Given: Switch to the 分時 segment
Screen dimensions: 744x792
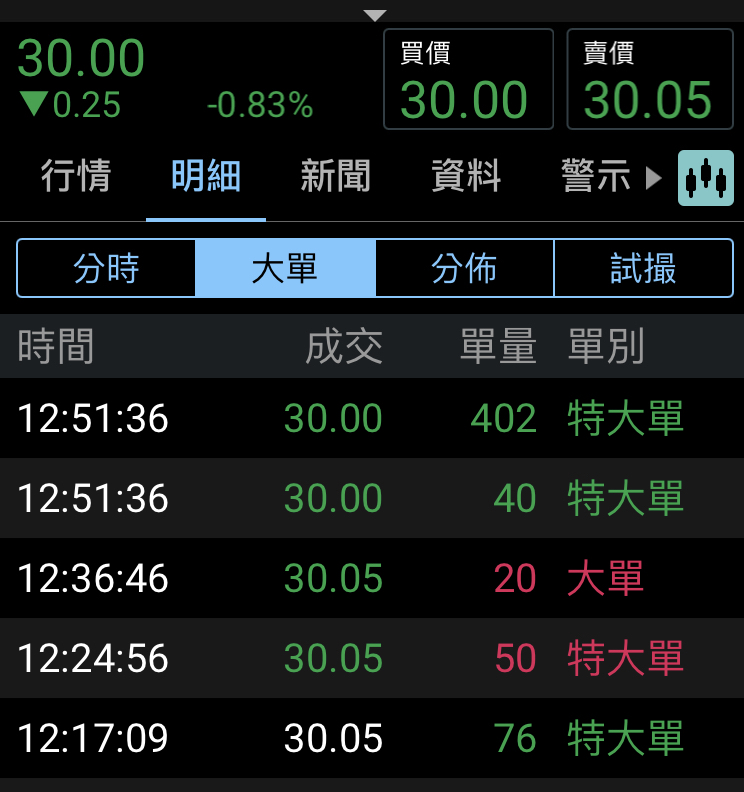Looking at the screenshot, I should coord(106,268).
